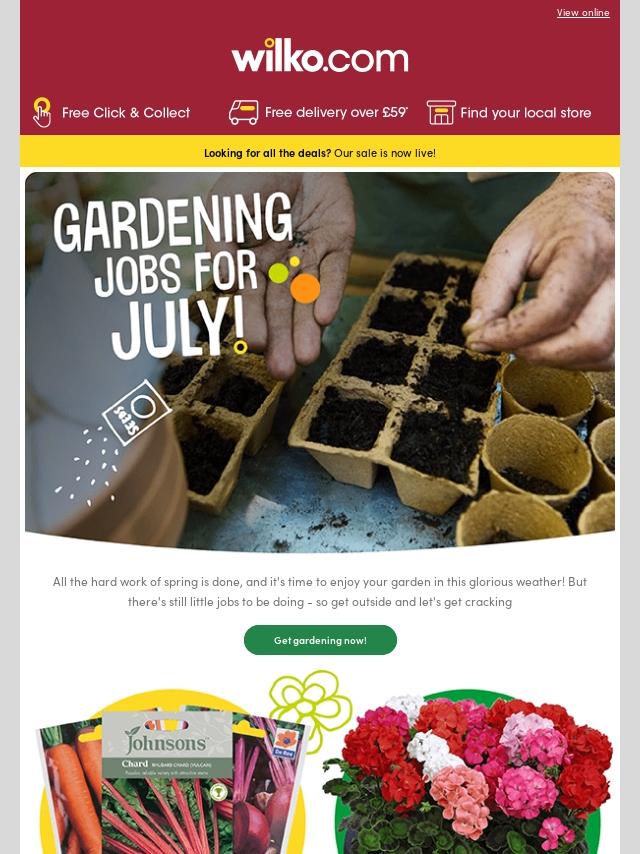Tap the Get gardening now! button
Viewport: 640px width, 854px height.
(x=320, y=640)
